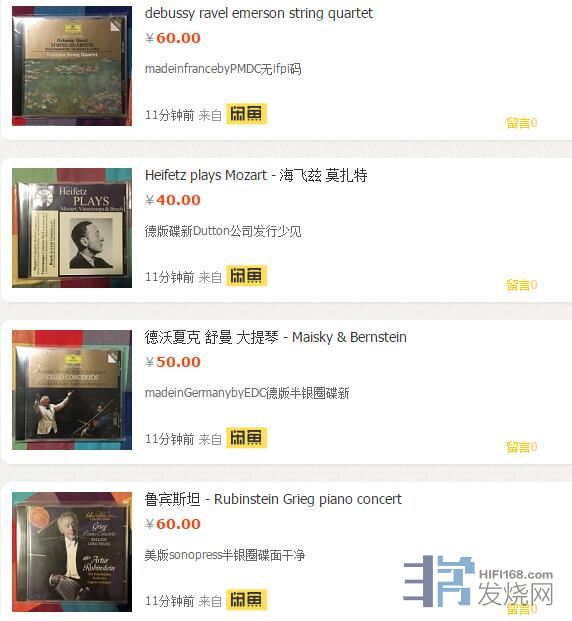
Task: Open the Debussy Ravel Emerson string quartet listing
Action: pos(258,13)
